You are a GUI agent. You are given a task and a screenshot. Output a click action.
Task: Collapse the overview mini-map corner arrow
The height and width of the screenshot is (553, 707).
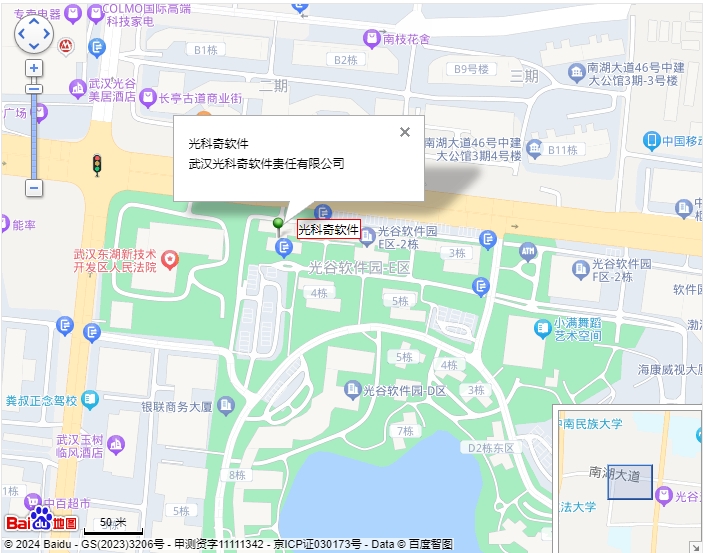pos(697,546)
